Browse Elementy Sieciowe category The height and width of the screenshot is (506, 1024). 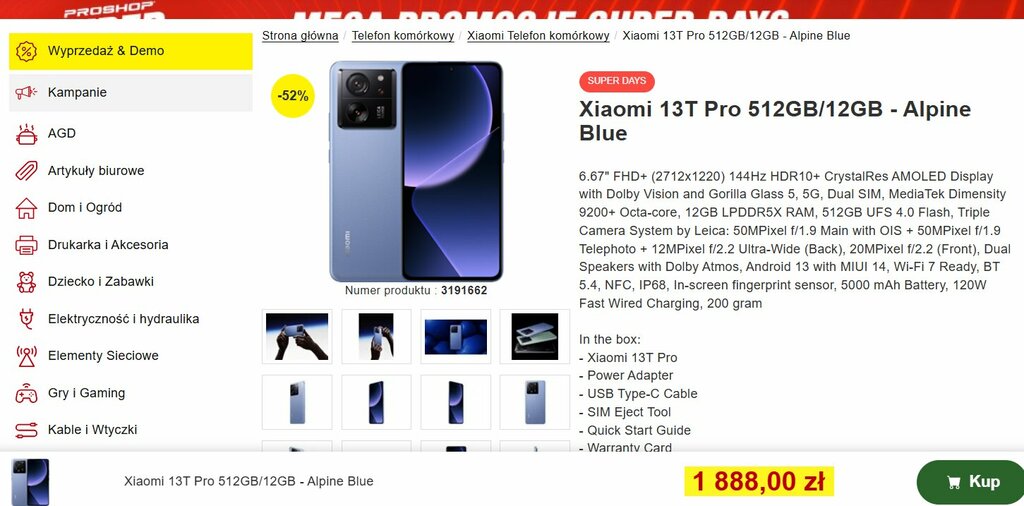point(103,356)
